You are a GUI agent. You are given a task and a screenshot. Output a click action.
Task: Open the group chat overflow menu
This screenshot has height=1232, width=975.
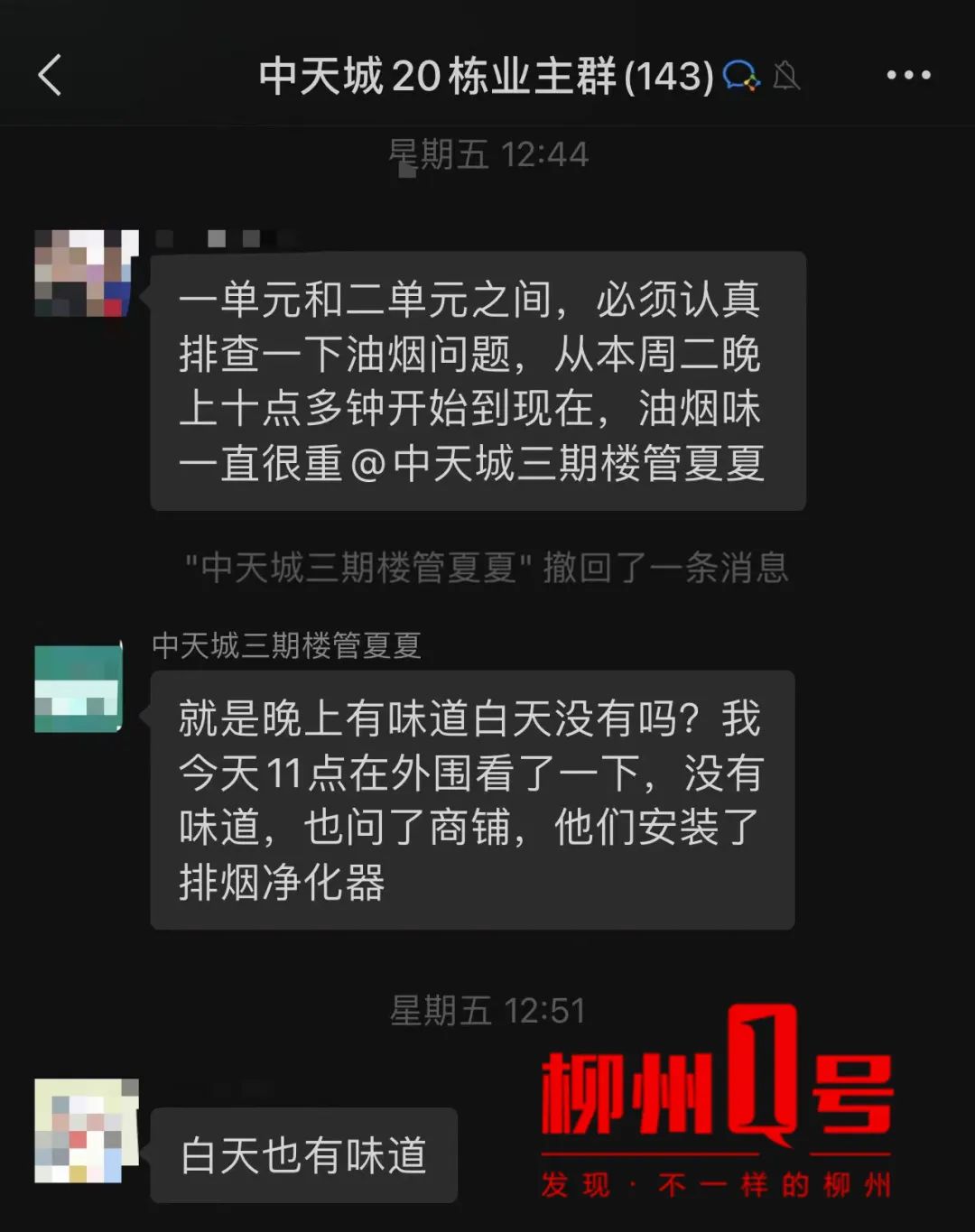tap(907, 75)
